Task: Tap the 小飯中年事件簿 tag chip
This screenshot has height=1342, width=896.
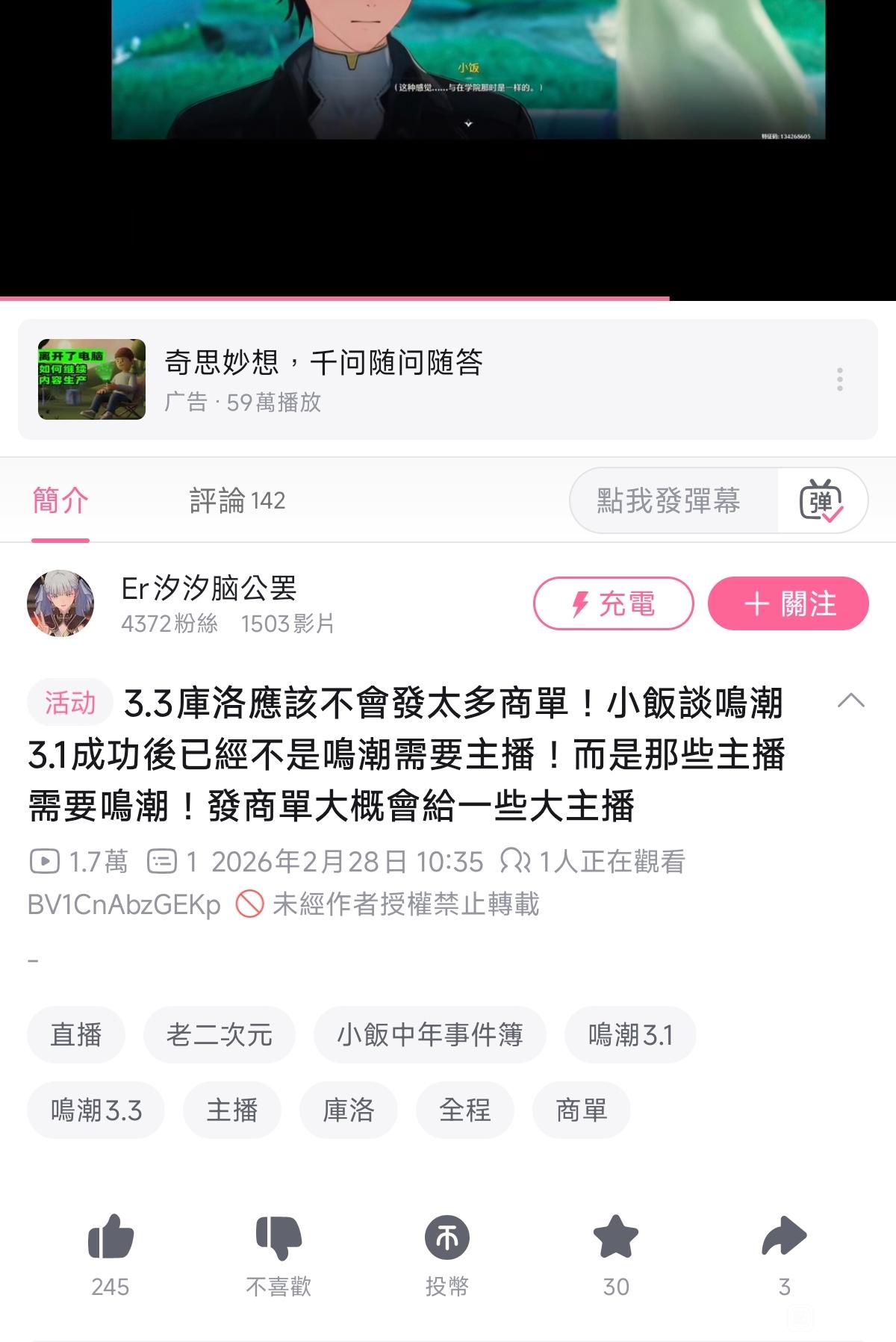Action: tap(429, 1035)
